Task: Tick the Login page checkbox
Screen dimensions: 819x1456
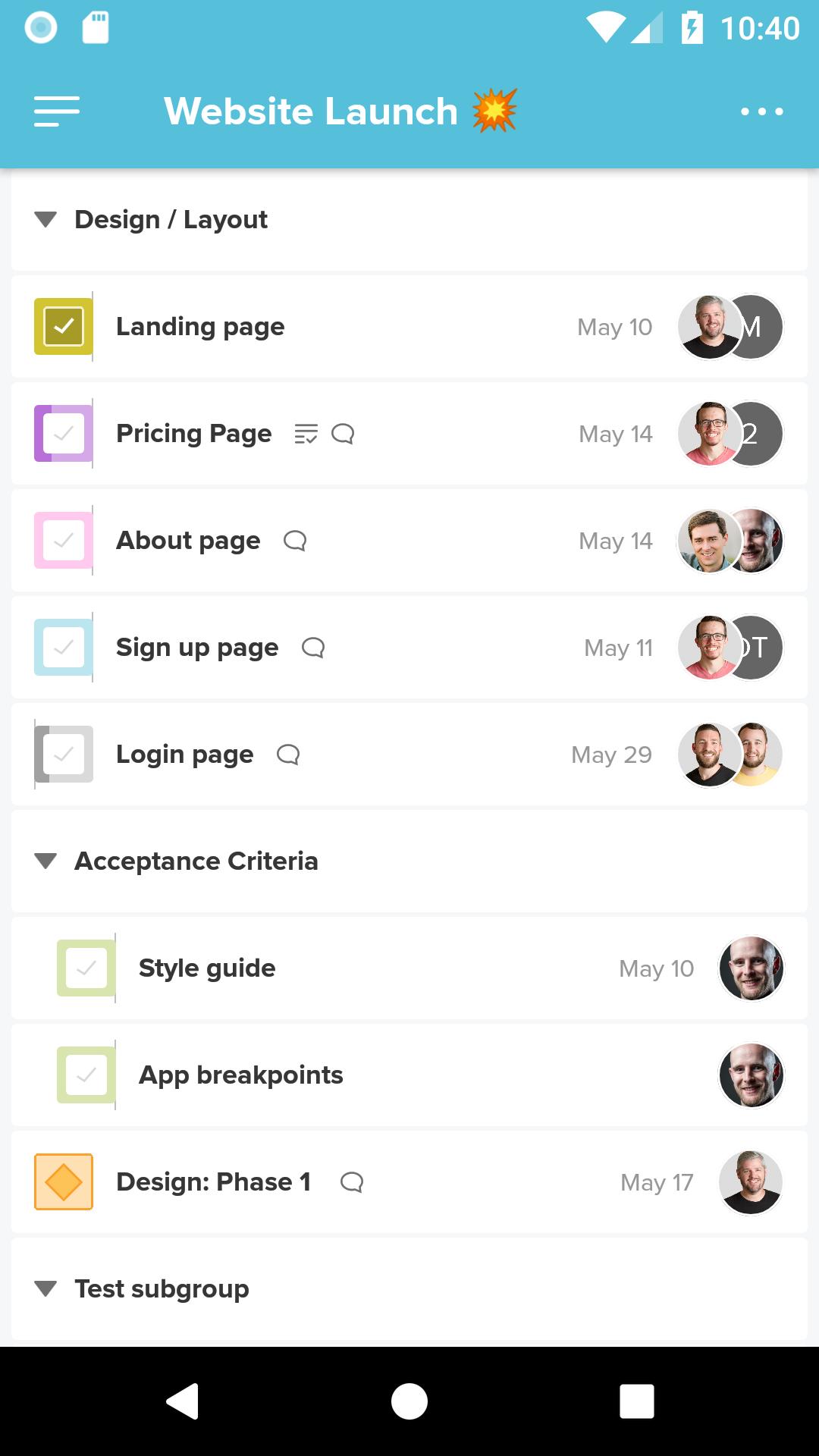Action: 64,755
